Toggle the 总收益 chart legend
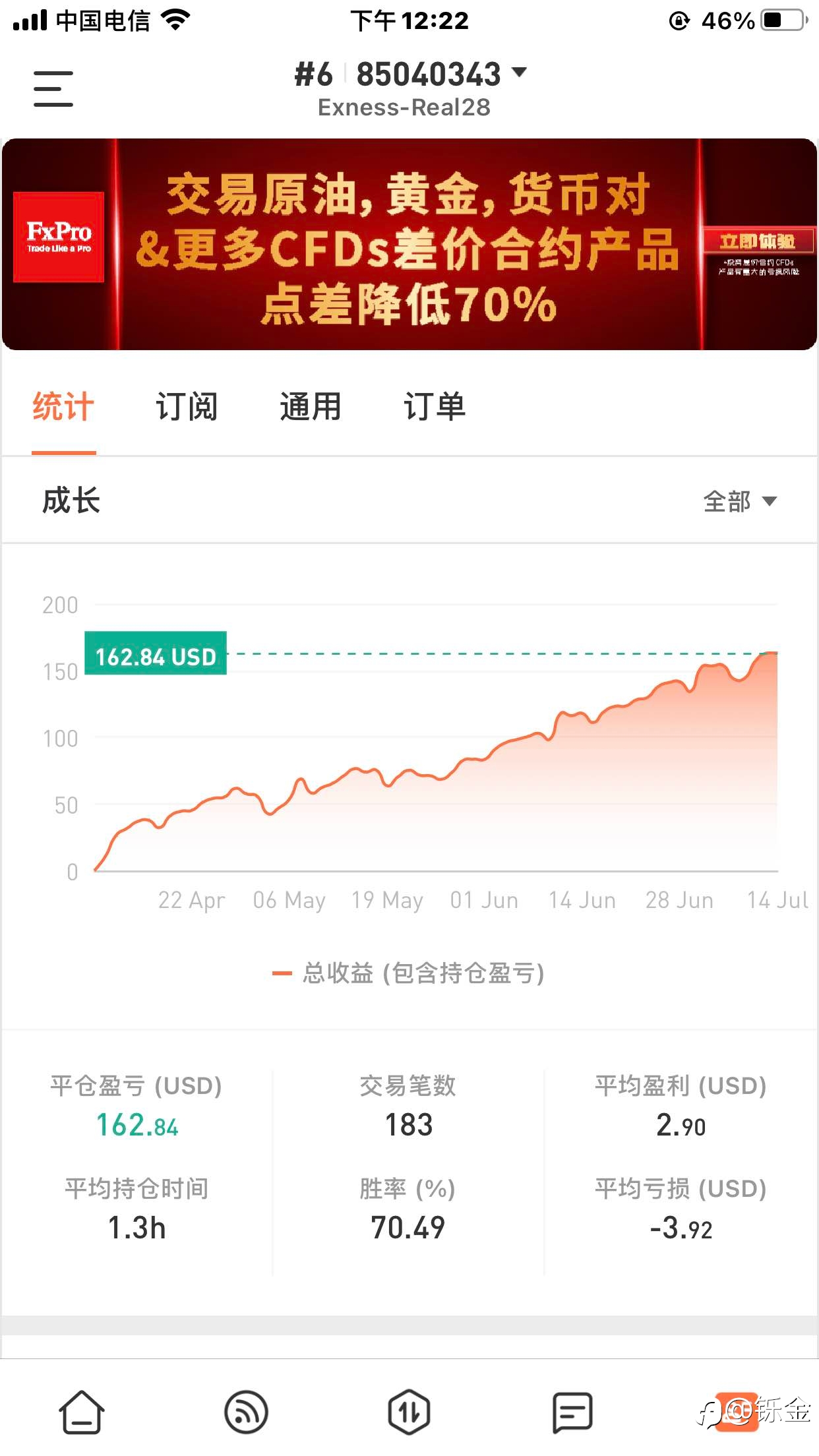This screenshot has height=1456, width=819. 409,973
